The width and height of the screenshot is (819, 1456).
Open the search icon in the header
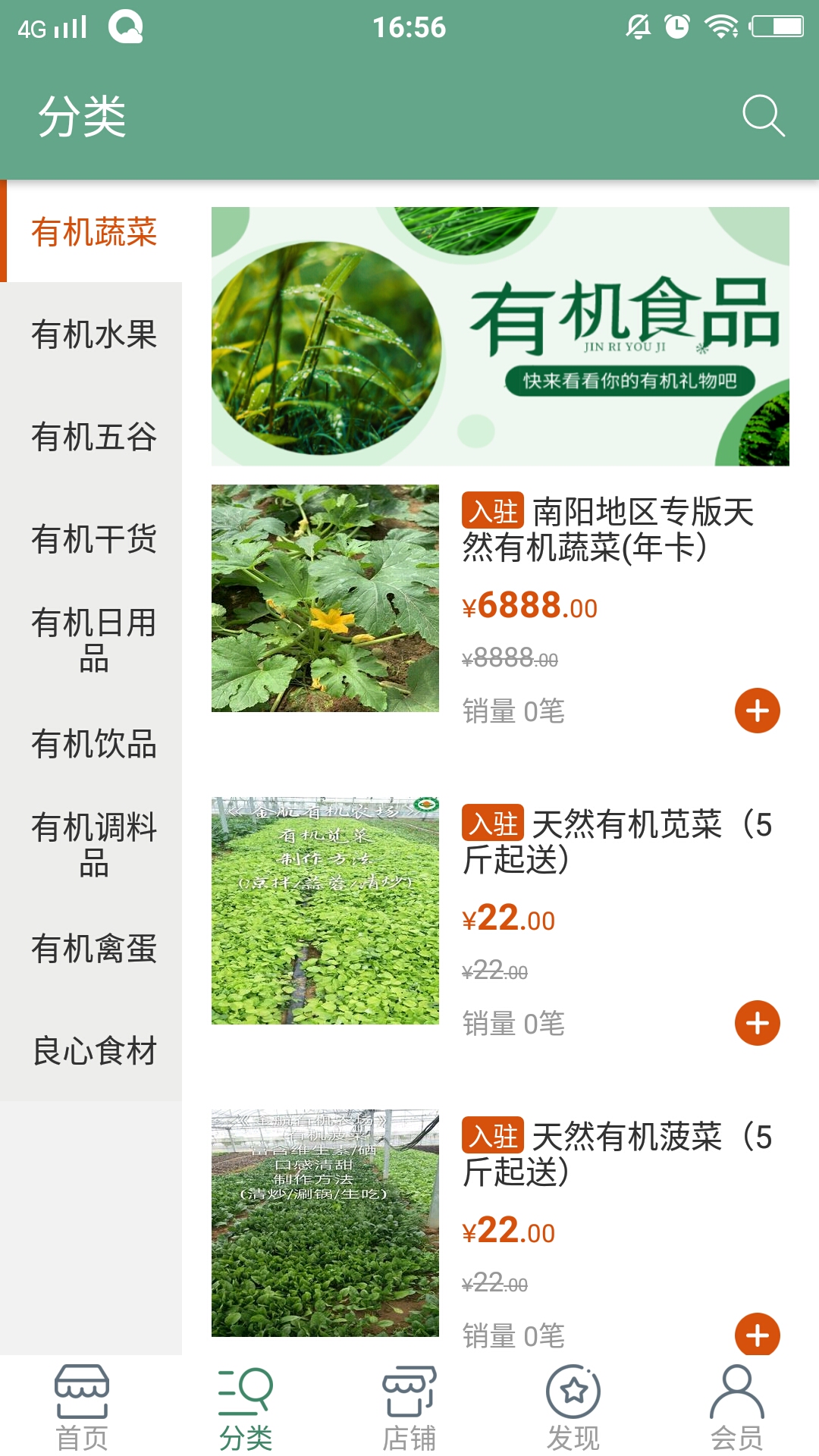pyautogui.click(x=762, y=116)
